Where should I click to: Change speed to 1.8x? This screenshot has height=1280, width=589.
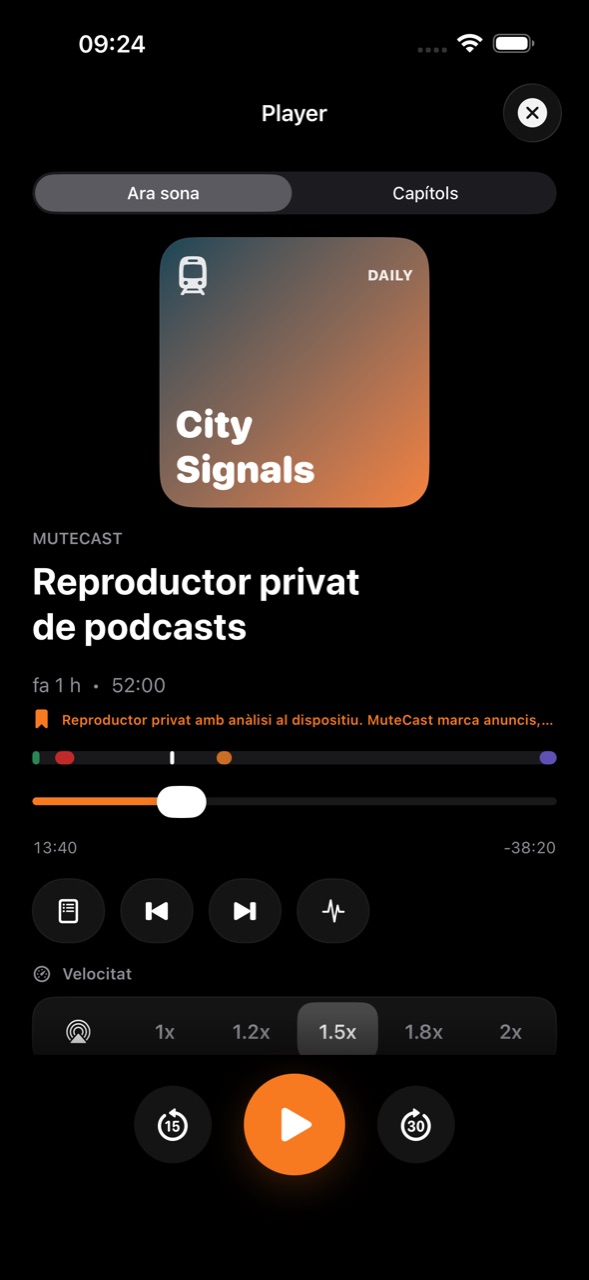pos(424,1031)
